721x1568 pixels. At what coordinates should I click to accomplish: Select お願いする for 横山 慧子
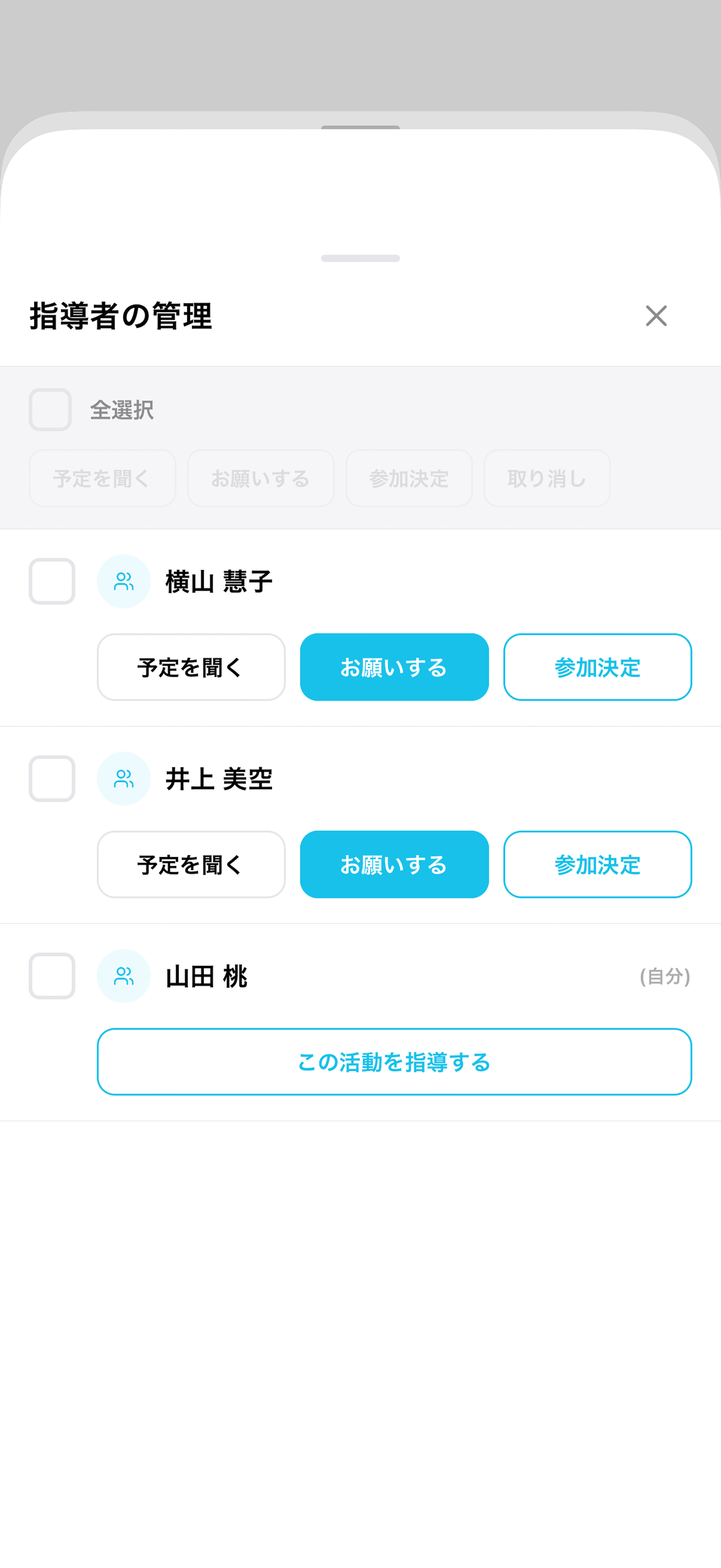coord(394,667)
